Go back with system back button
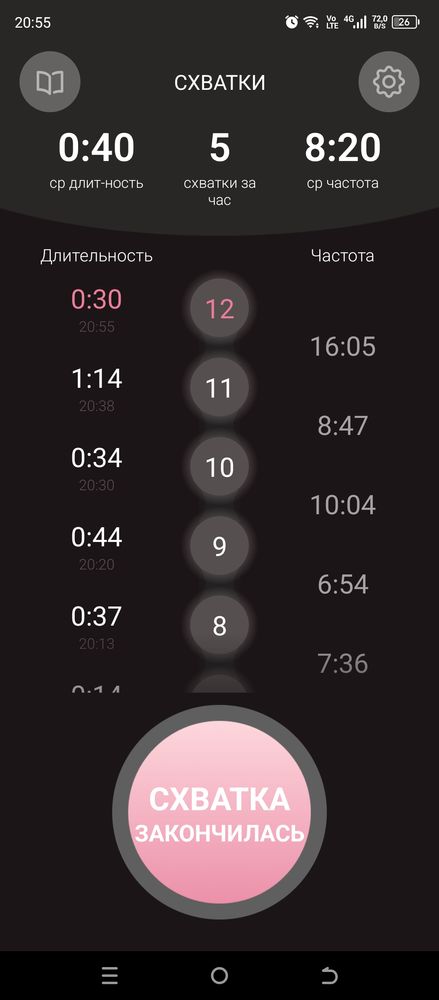Viewport: 439px width, 1000px height. [x=329, y=975]
